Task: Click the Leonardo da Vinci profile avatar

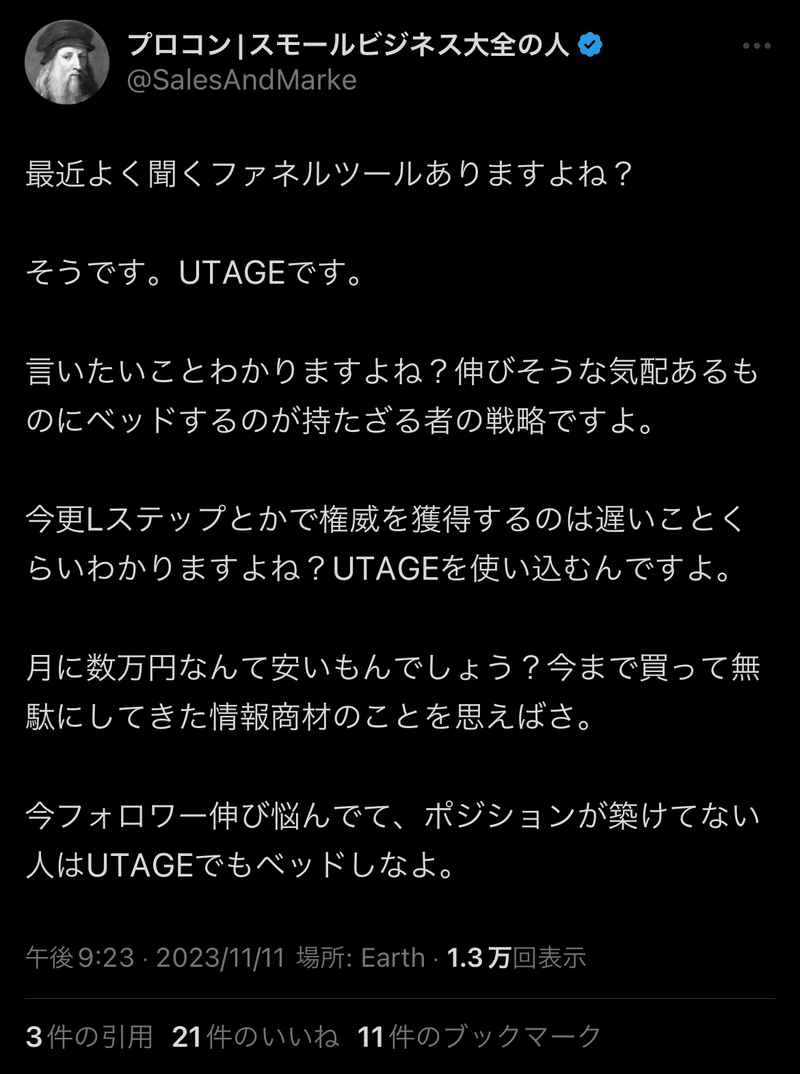Action: (x=64, y=62)
